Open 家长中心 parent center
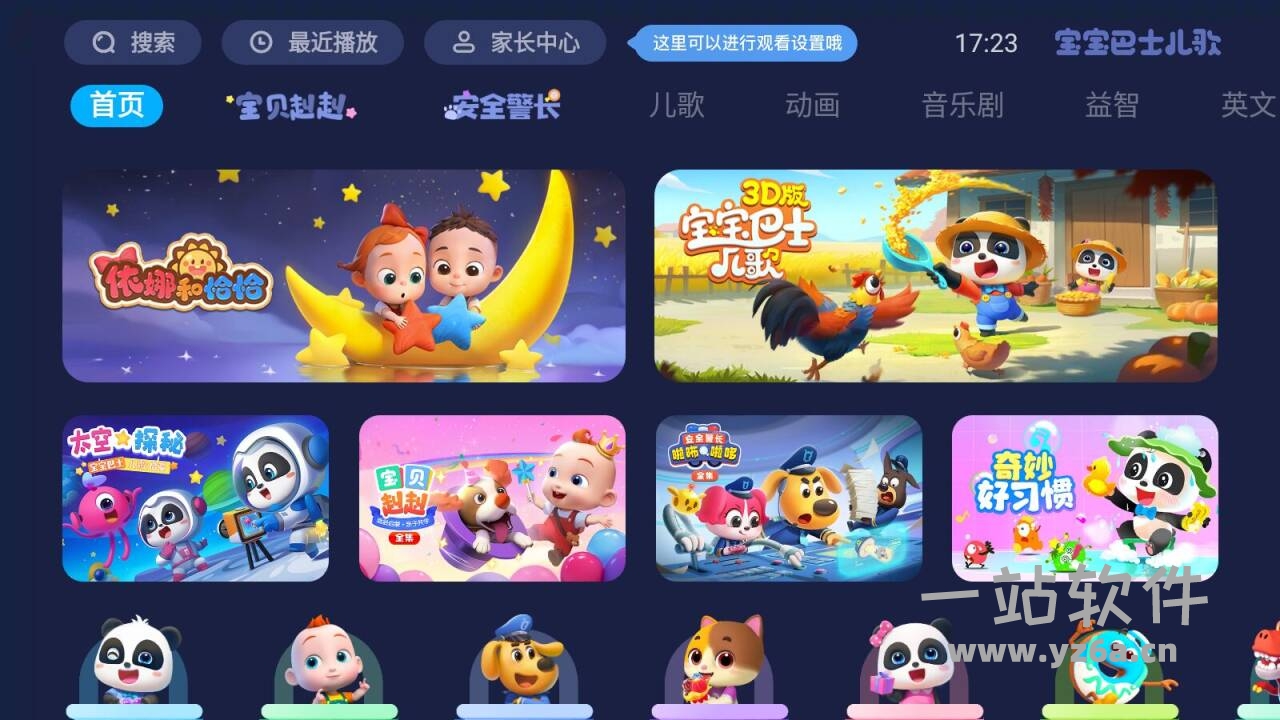This screenshot has width=1280, height=720. [515, 43]
